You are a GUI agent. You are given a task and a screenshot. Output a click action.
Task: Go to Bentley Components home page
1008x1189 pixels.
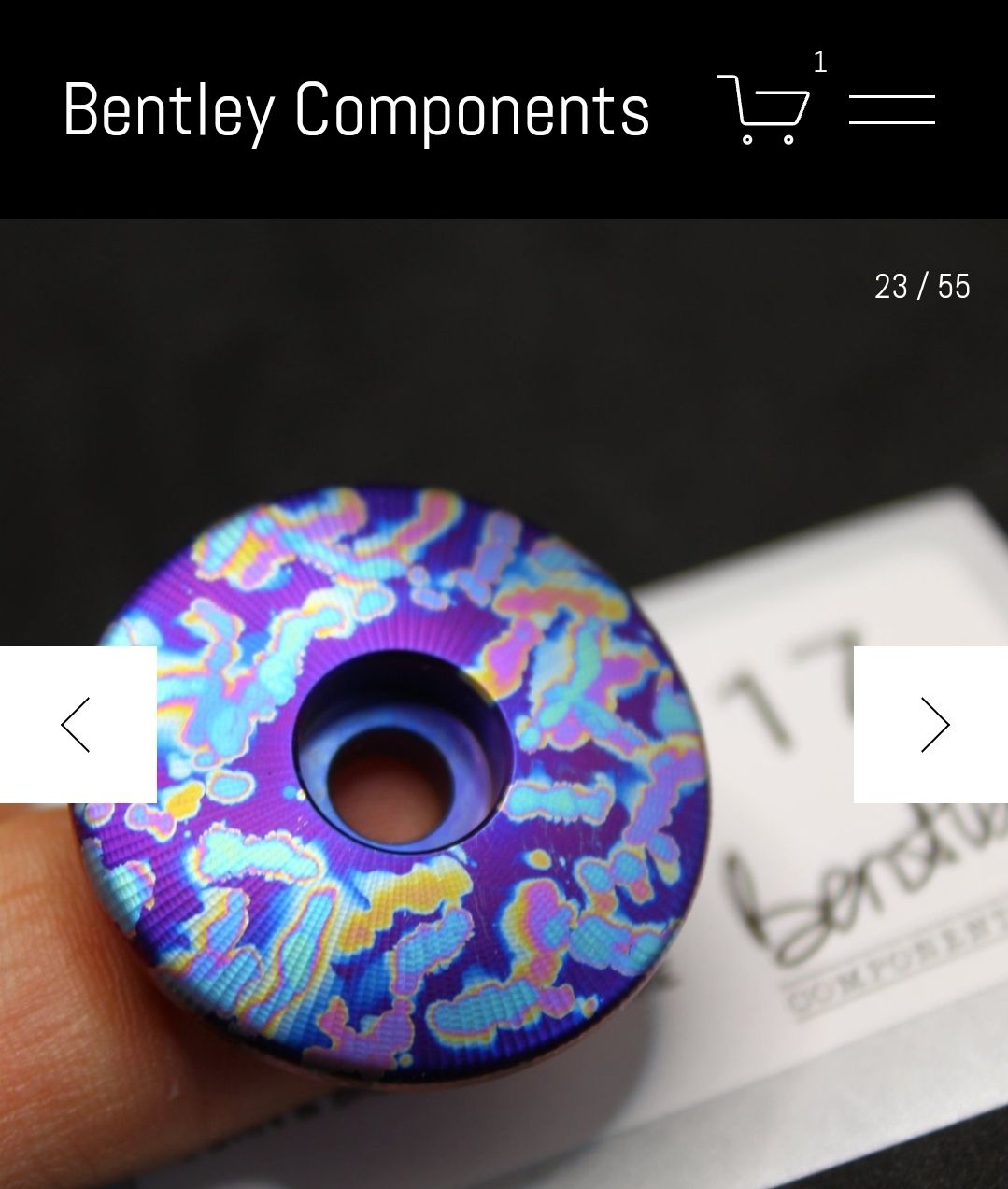pyautogui.click(x=356, y=109)
